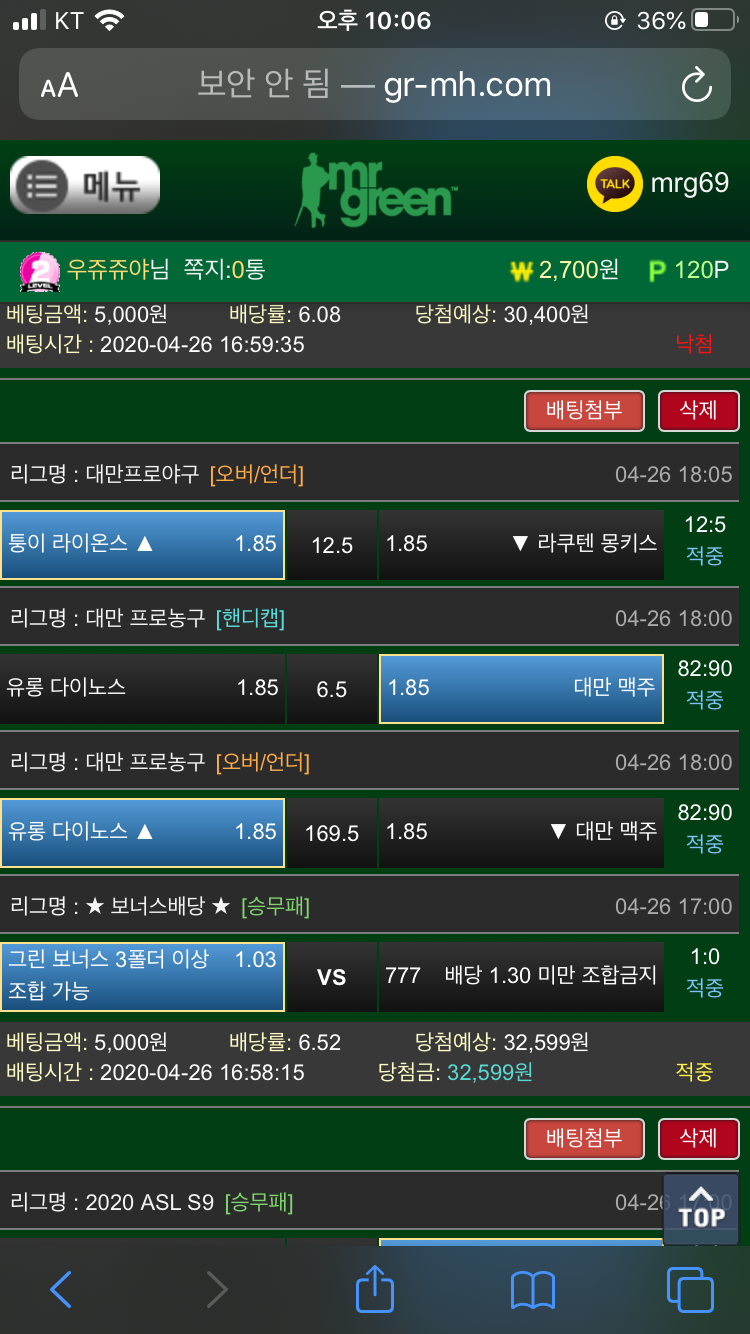
Task: Go back in Safari
Action: point(61,1290)
